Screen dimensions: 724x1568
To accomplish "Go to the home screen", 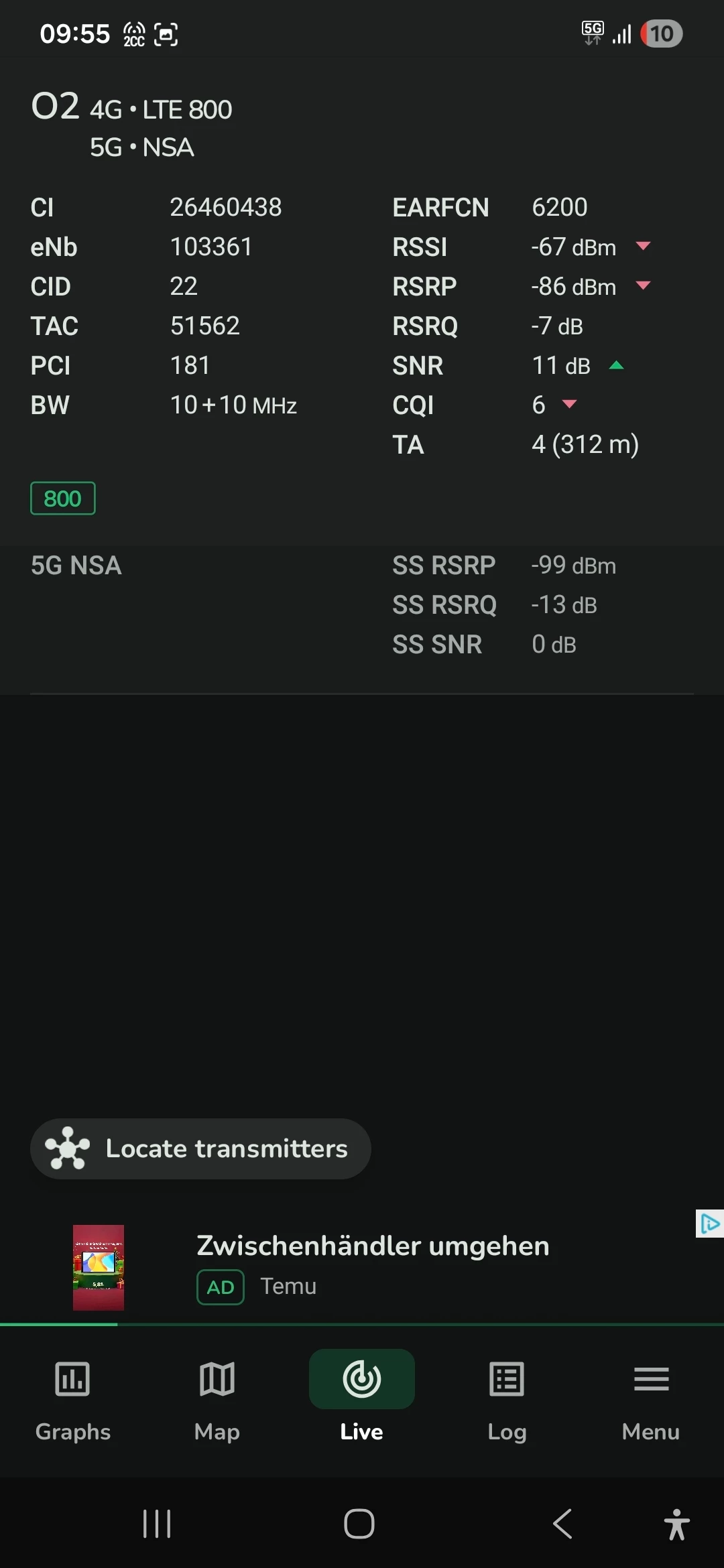I will (x=359, y=1524).
